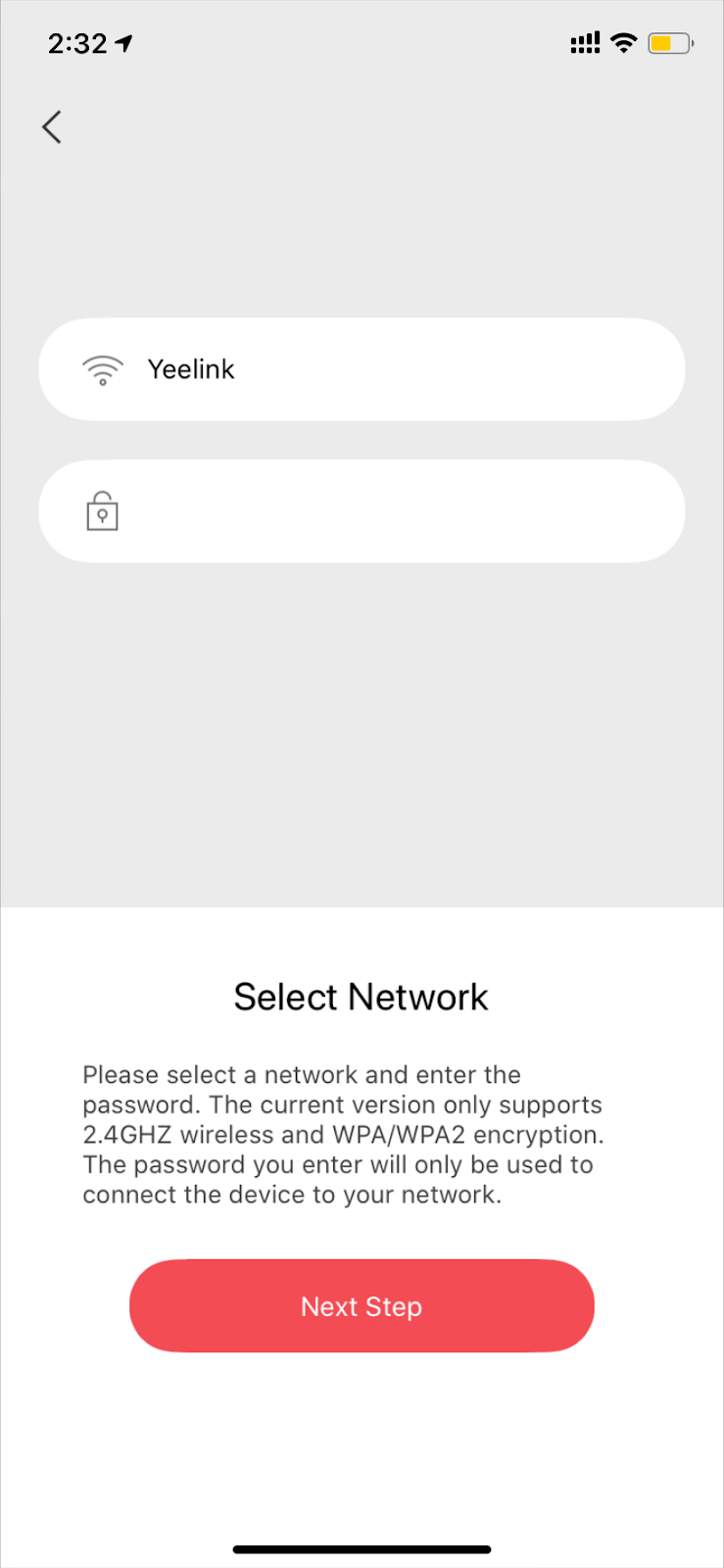Continue with the Next Step button
This screenshot has height=1568, width=724.
pyautogui.click(x=362, y=1306)
